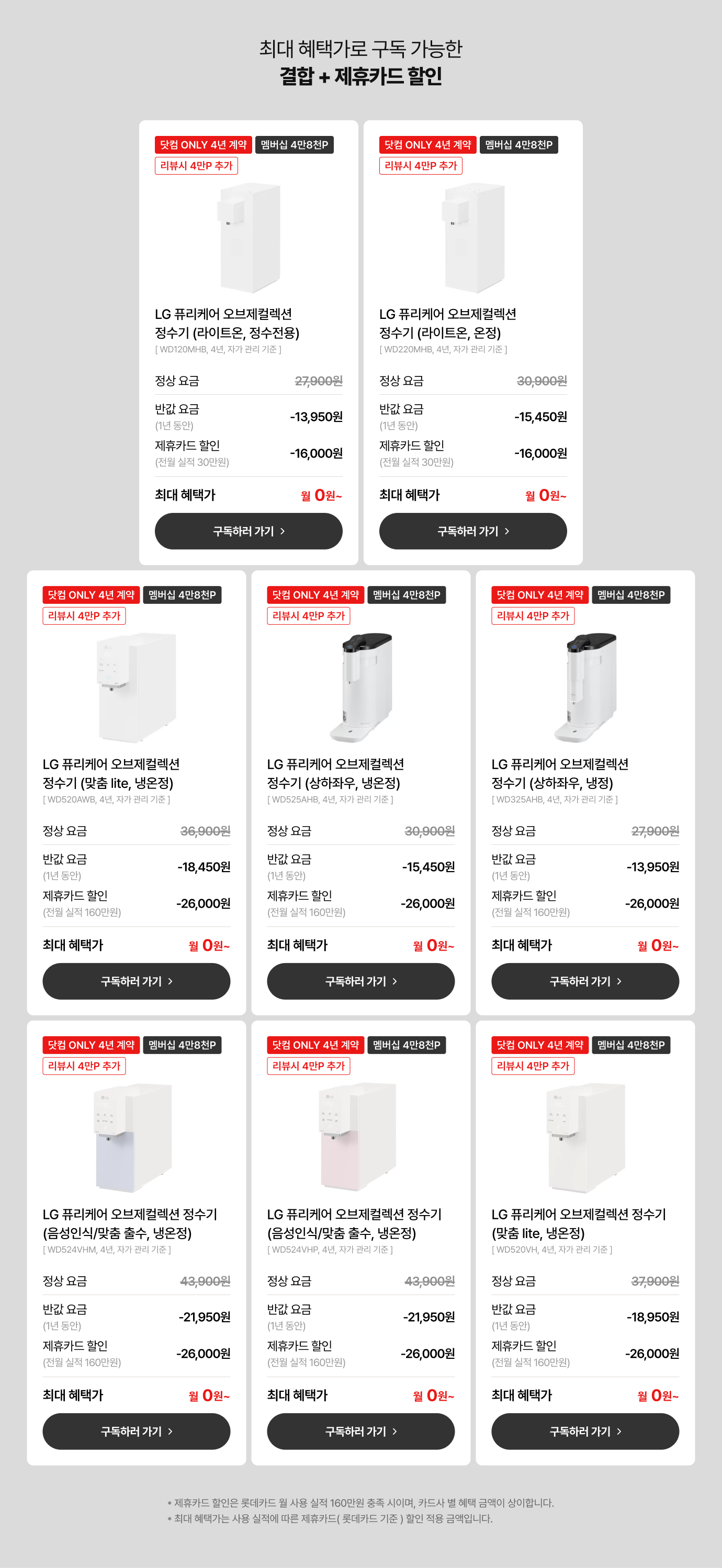The height and width of the screenshot is (1568, 722).
Task: Tap 구독하러 가기 for WD525AHB 상하좌우 냉온정
Action: tap(360, 981)
